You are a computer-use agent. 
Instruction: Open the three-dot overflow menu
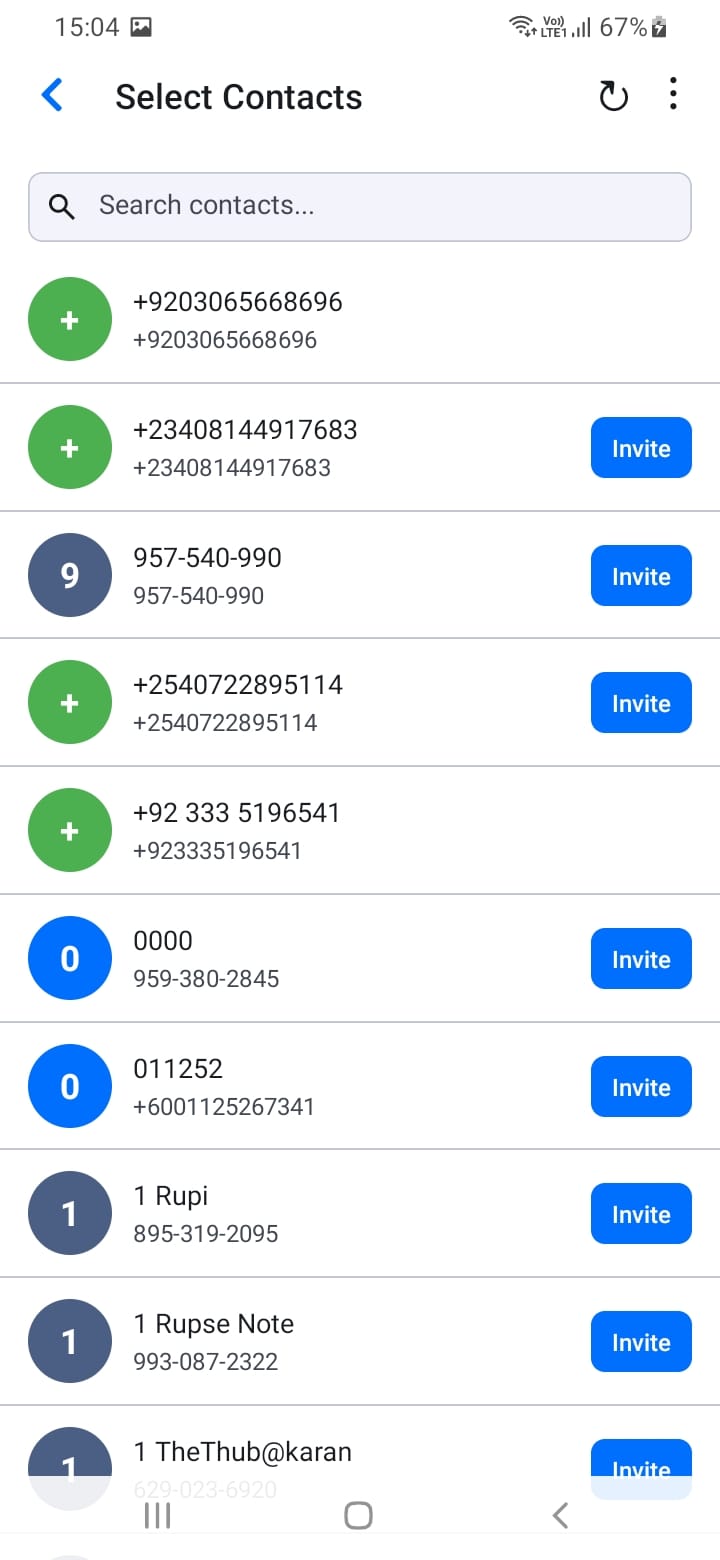click(673, 94)
